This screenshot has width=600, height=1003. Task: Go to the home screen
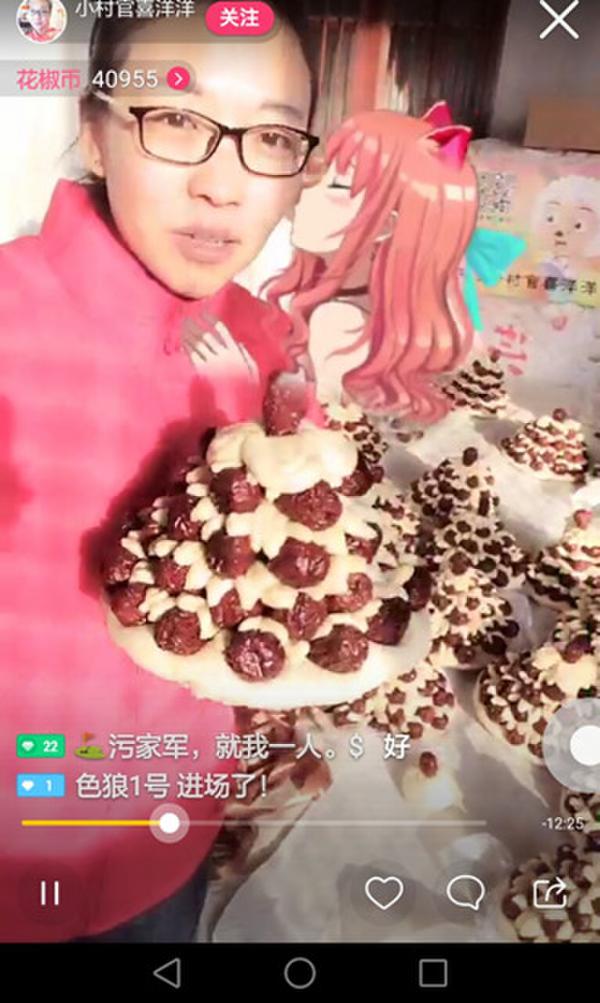300,972
